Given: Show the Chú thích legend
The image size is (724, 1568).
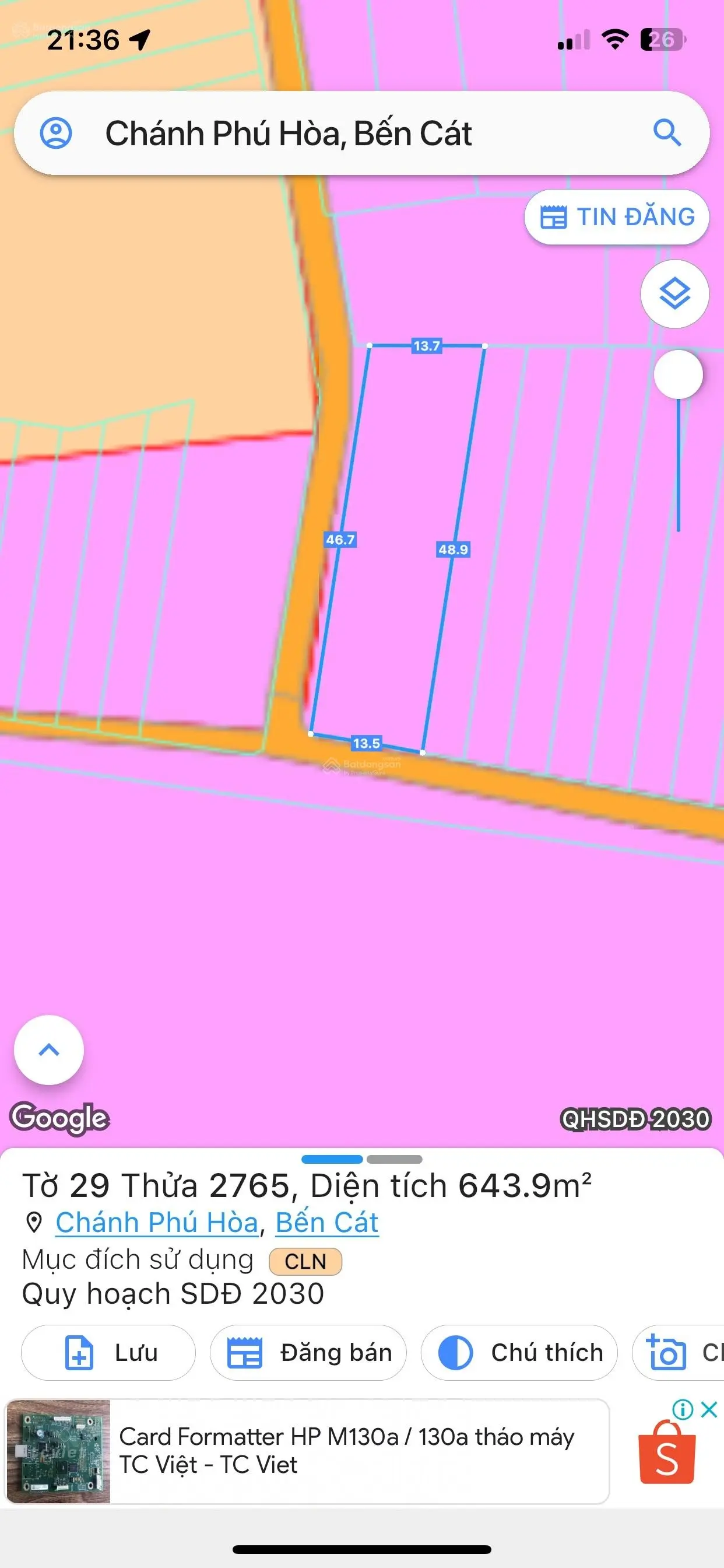Looking at the screenshot, I should pyautogui.click(x=519, y=1353).
